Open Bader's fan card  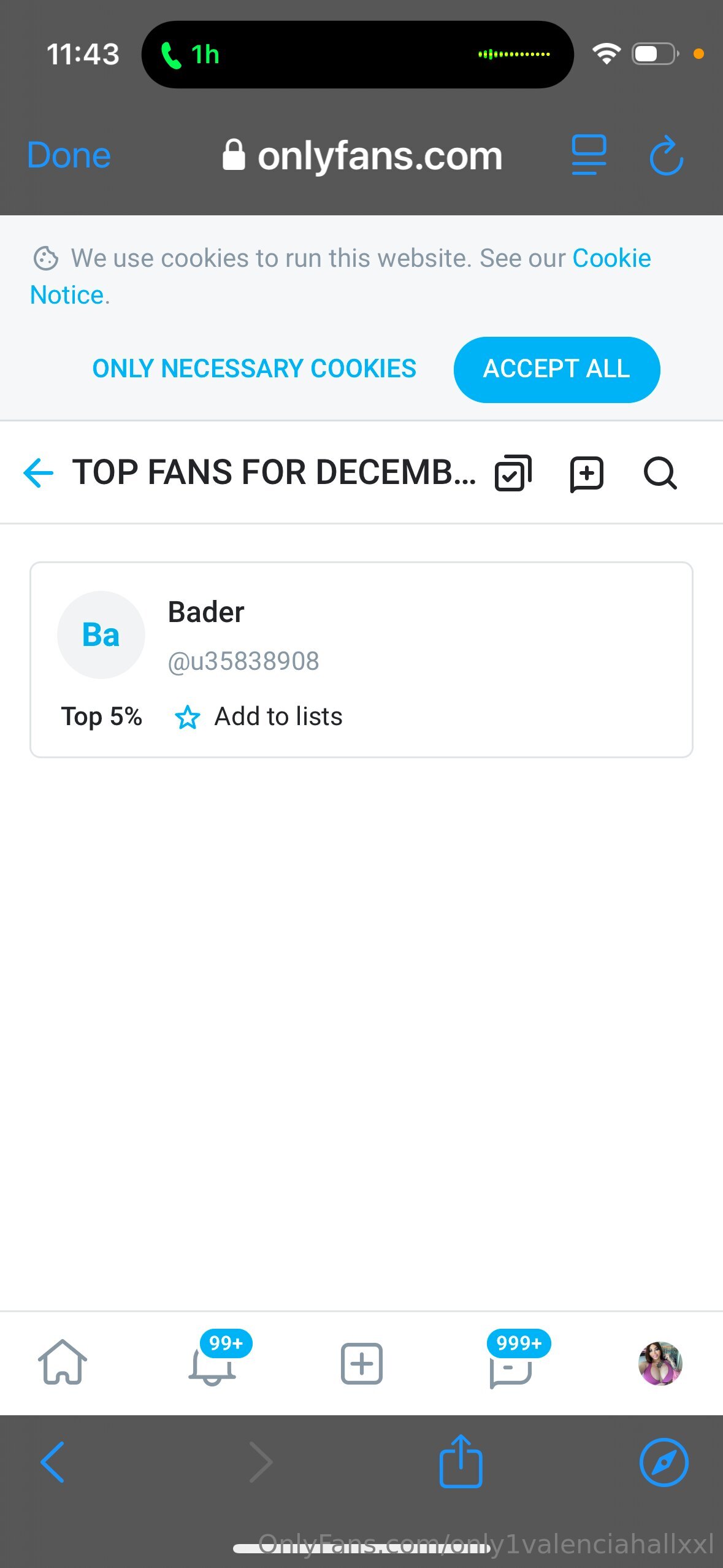(x=361, y=659)
